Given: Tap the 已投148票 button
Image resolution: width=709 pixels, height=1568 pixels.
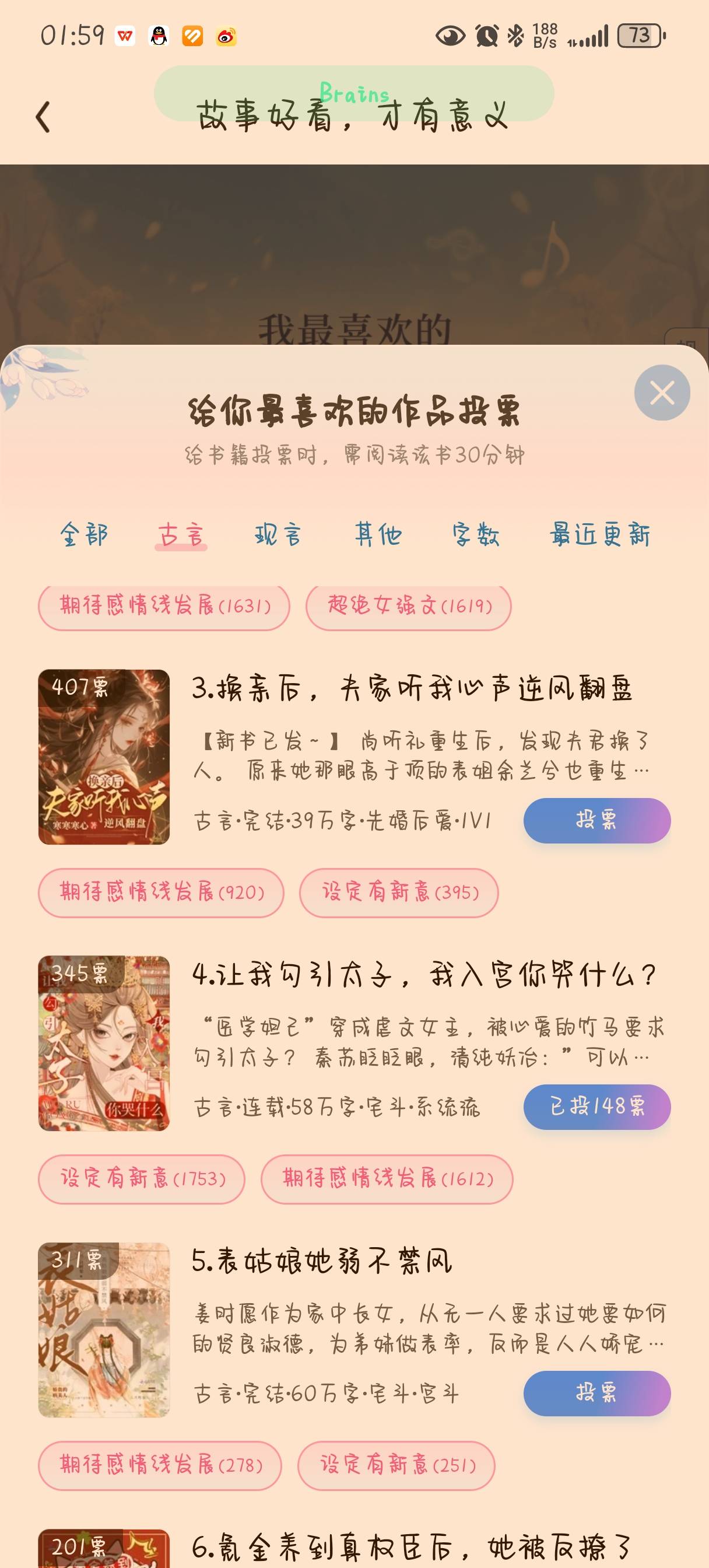Looking at the screenshot, I should point(597,1107).
